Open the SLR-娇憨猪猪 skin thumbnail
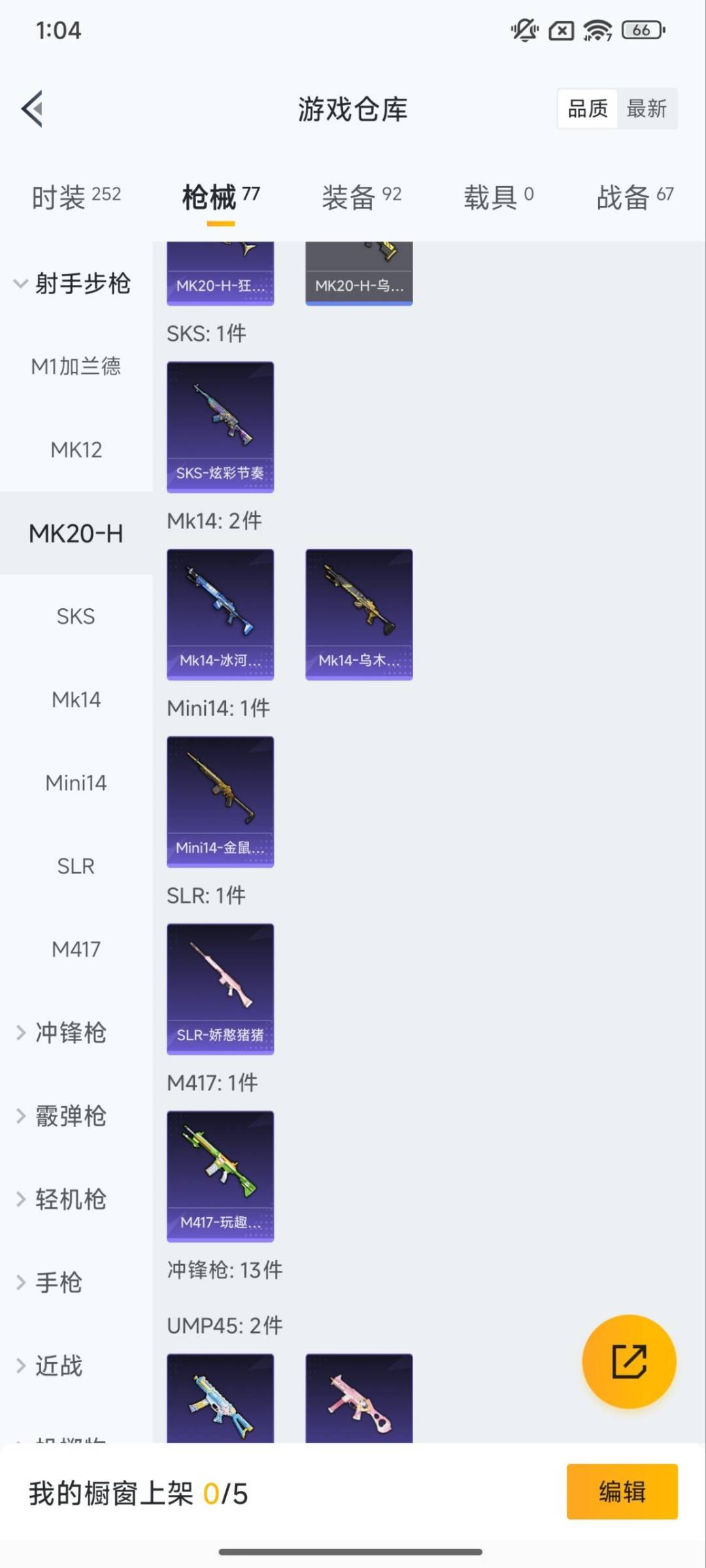The image size is (706, 1568). click(220, 987)
